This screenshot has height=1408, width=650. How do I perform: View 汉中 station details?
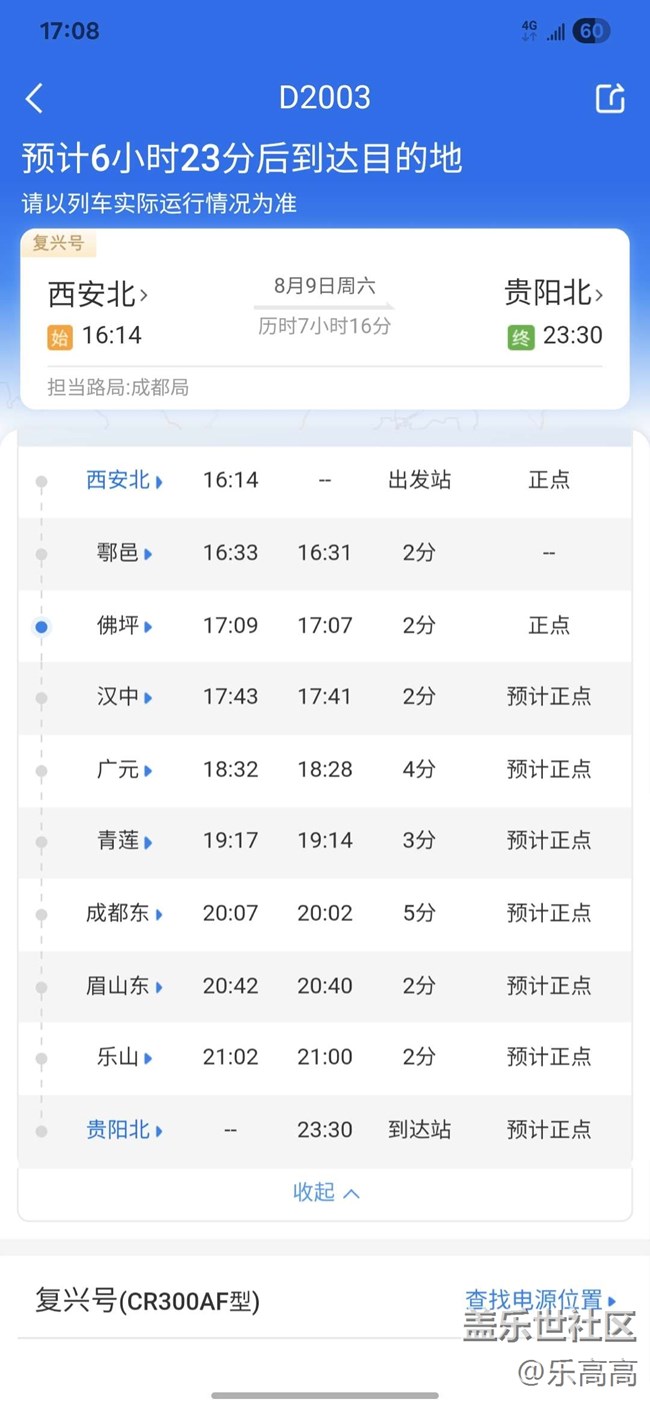tap(125, 697)
